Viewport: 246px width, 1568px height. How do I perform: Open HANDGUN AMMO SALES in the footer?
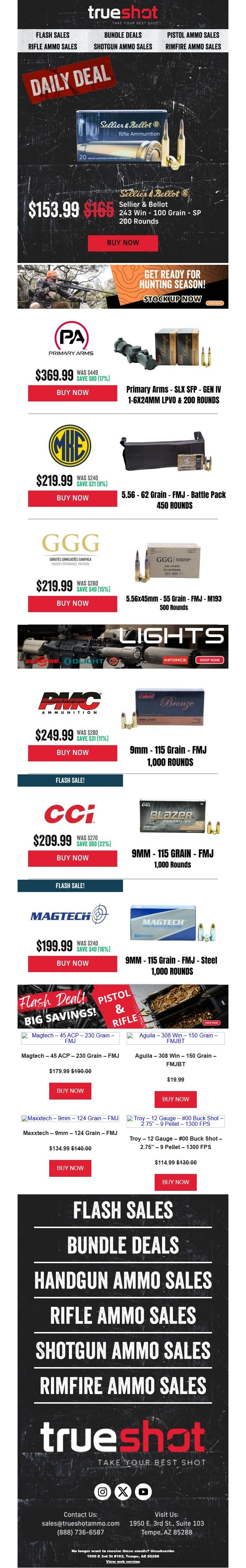[123, 1280]
